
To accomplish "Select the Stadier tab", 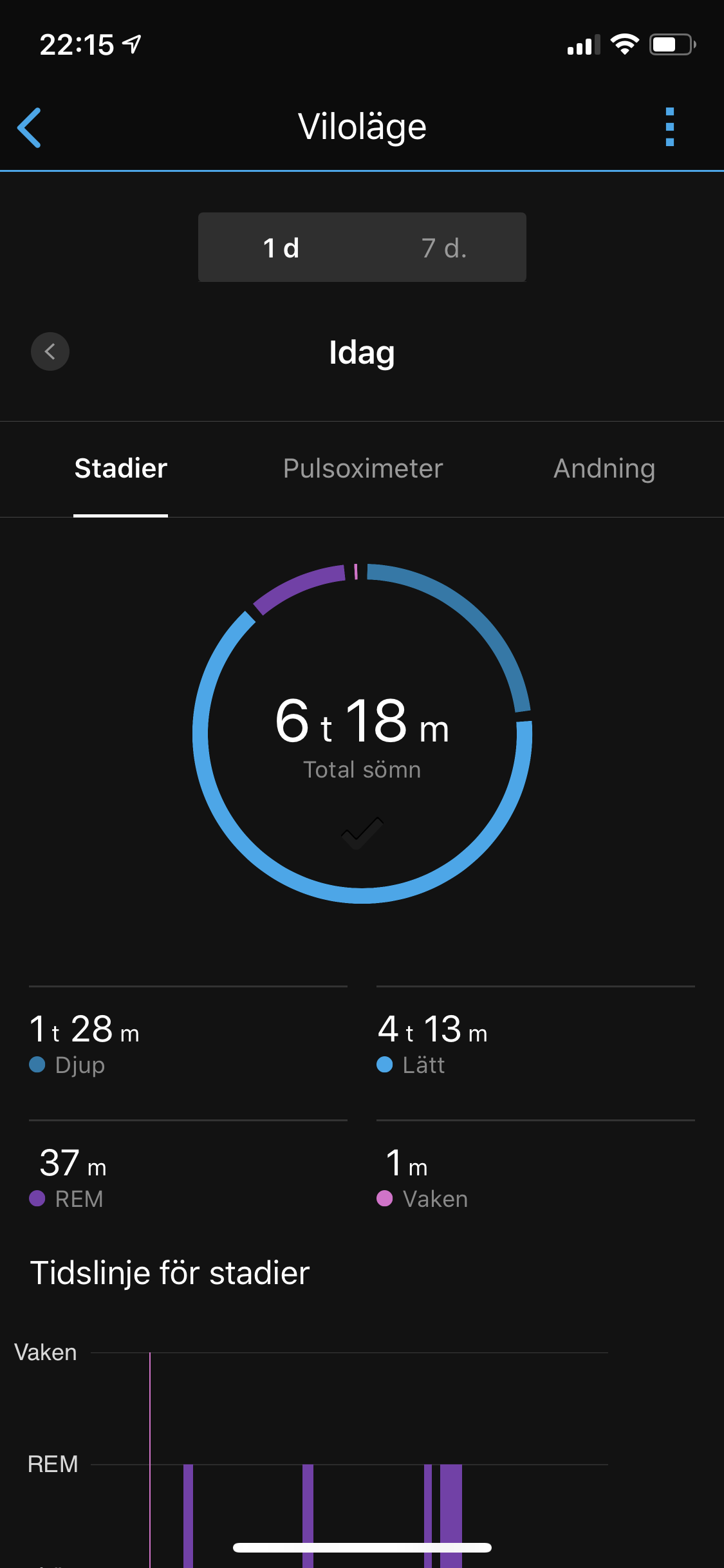I will 121,469.
